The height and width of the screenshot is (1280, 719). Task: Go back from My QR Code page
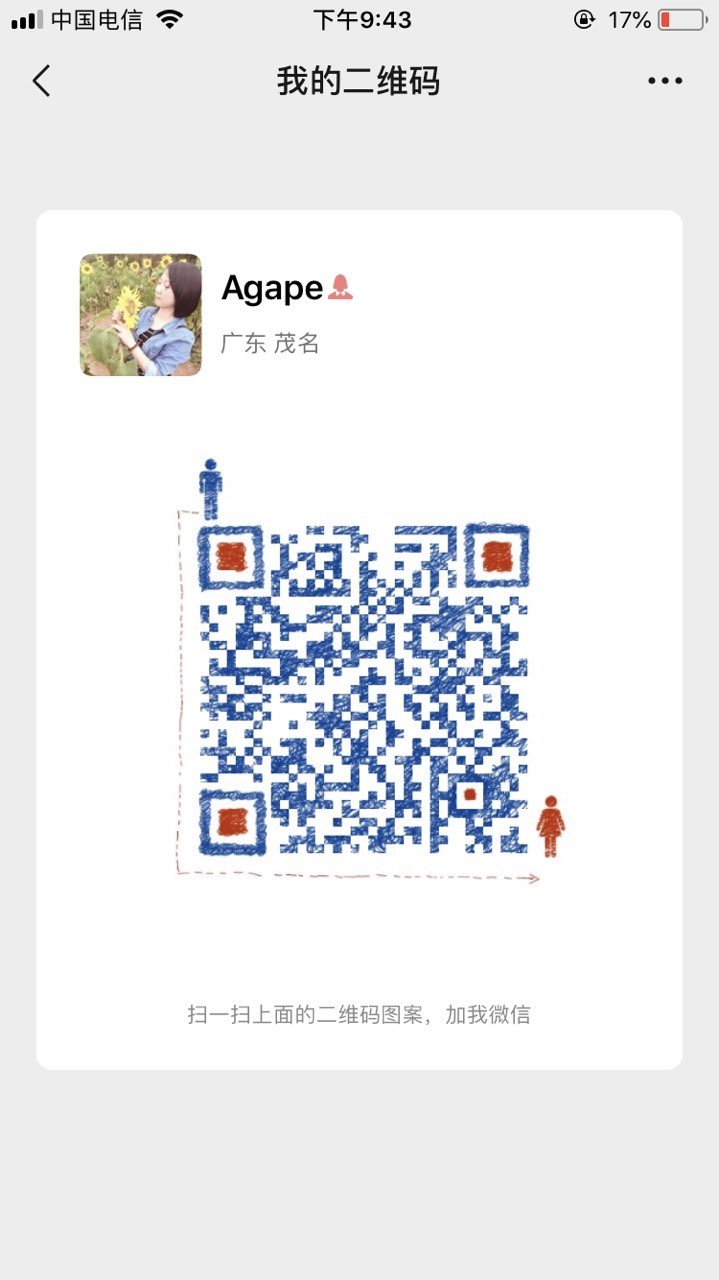tap(41, 81)
